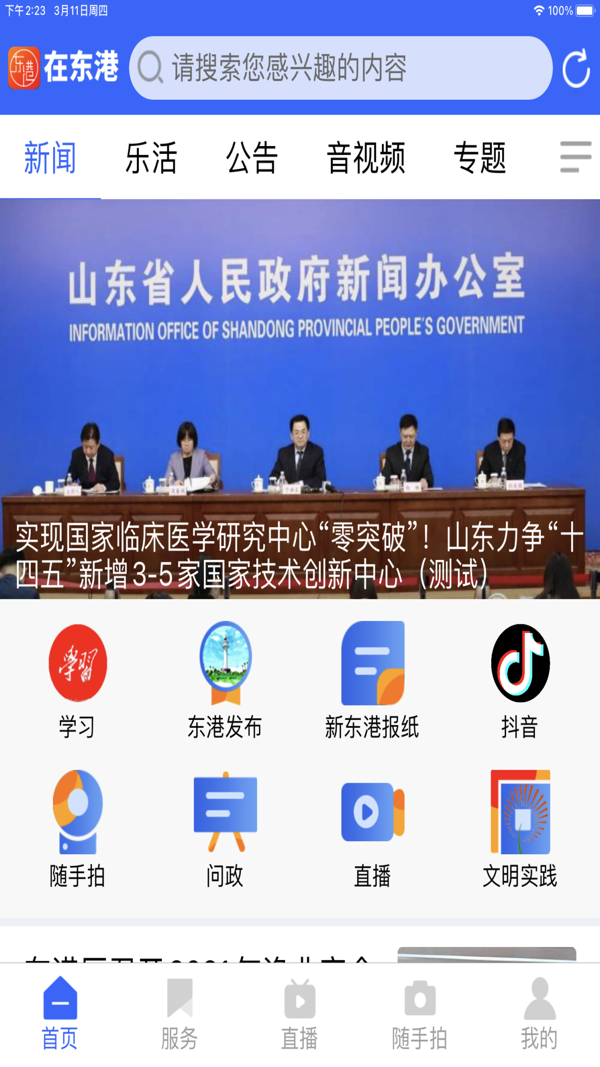600x1067 pixels.
Task: Open the 音视频 tab
Action: (366, 158)
